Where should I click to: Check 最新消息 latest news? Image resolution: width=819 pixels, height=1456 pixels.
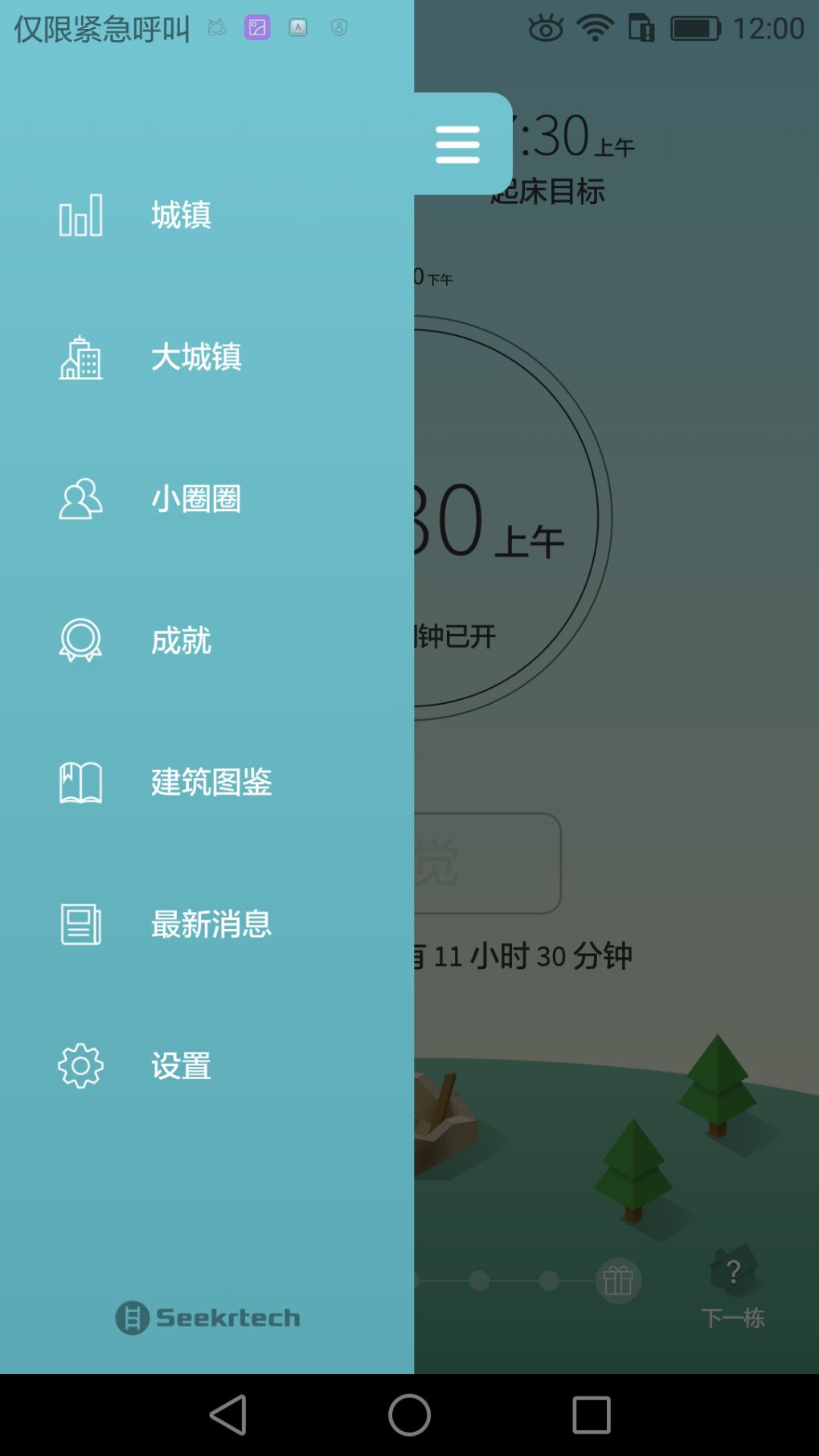tap(207, 924)
